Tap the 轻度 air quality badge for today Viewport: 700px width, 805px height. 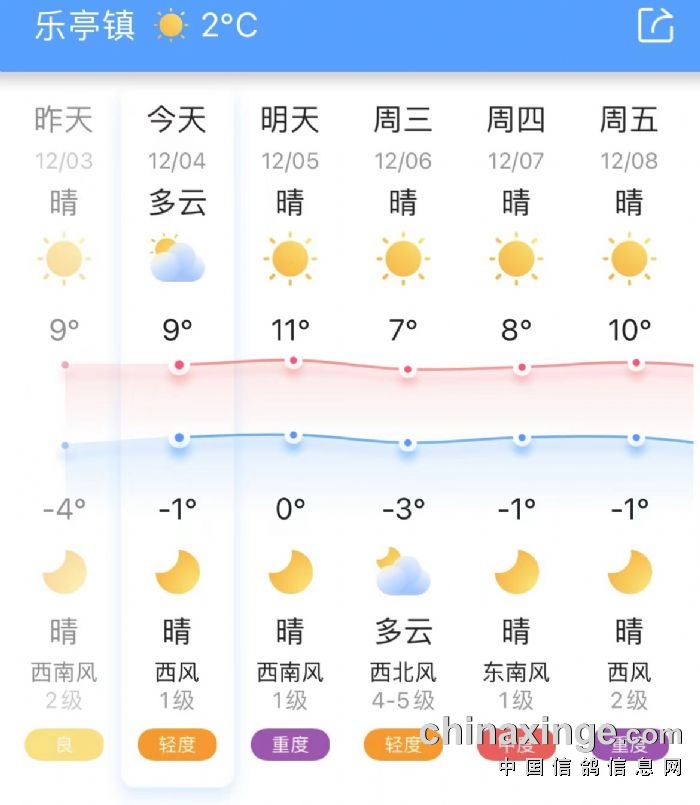click(x=177, y=745)
